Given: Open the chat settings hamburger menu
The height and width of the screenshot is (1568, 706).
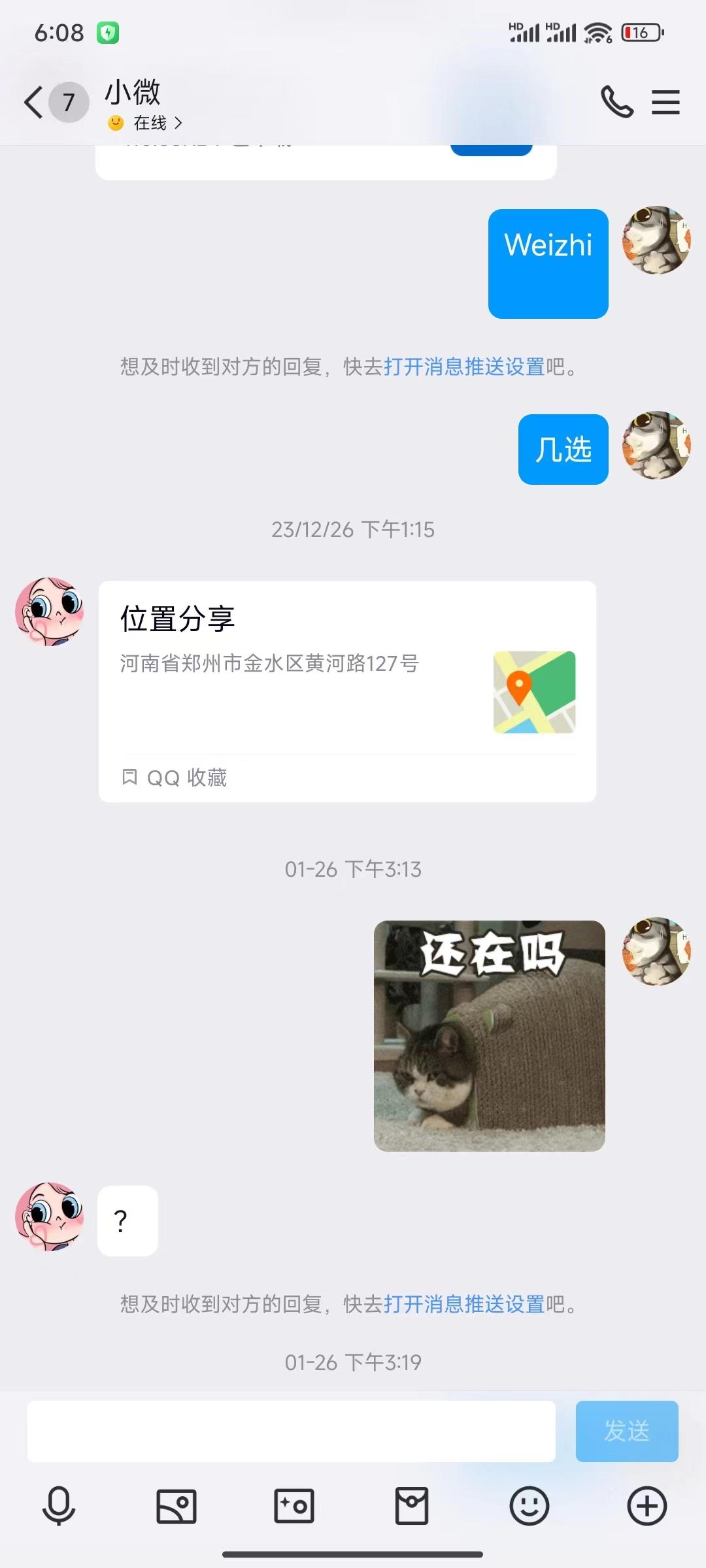Looking at the screenshot, I should pos(665,102).
